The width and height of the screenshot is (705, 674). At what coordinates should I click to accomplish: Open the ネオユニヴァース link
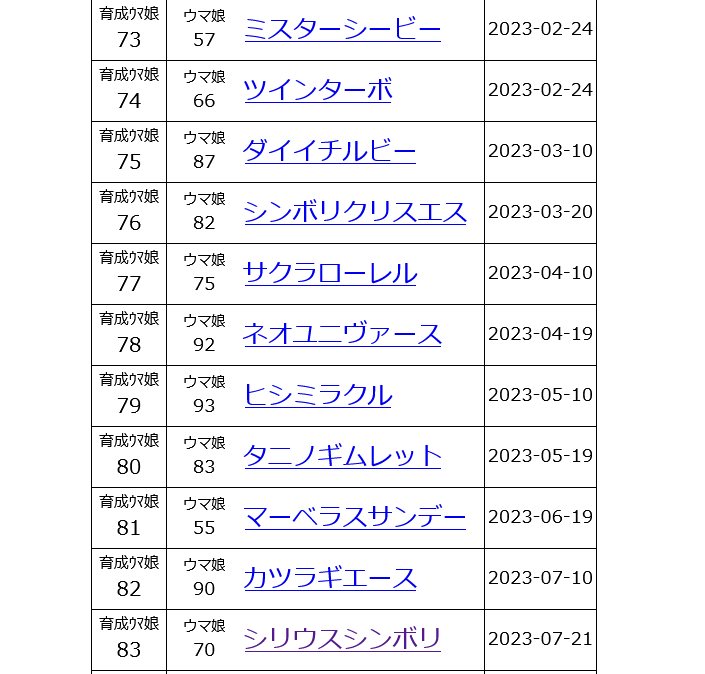coord(342,334)
